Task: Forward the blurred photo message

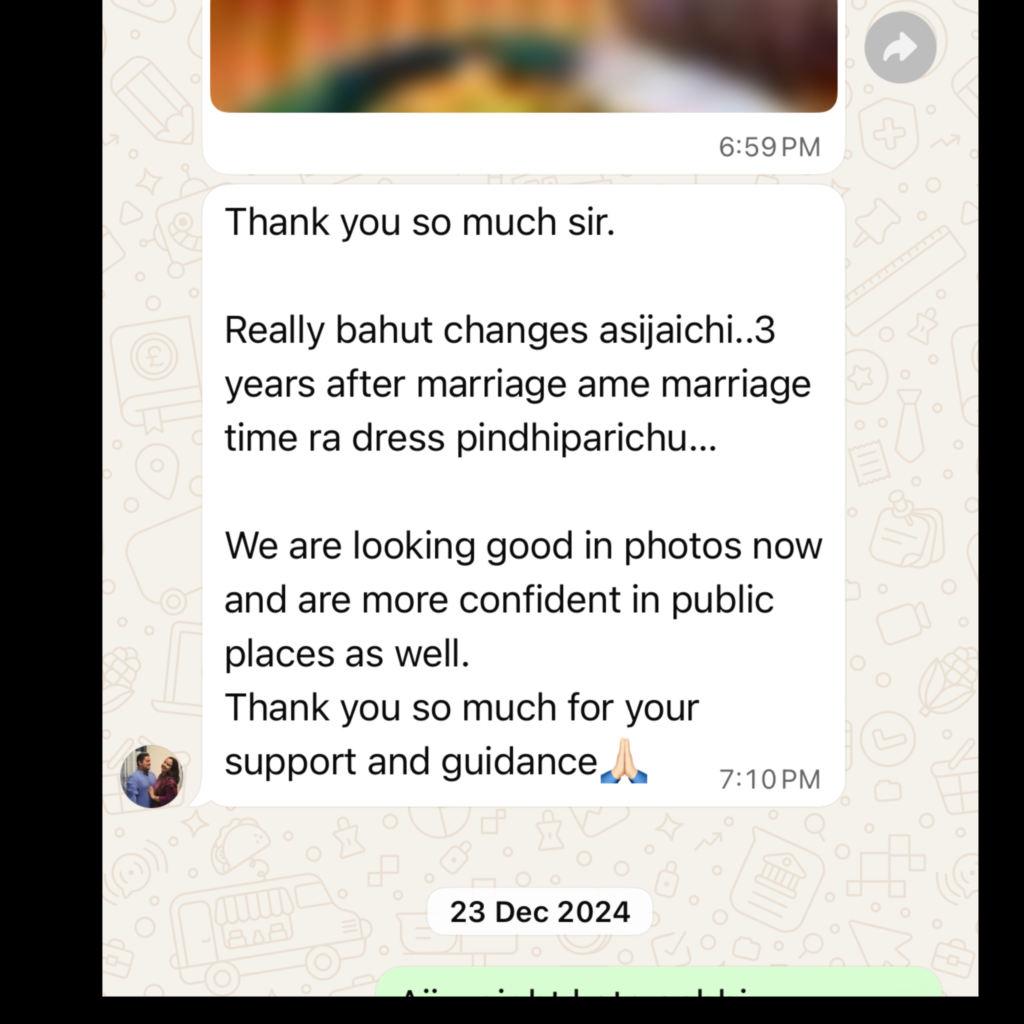Action: click(900, 48)
